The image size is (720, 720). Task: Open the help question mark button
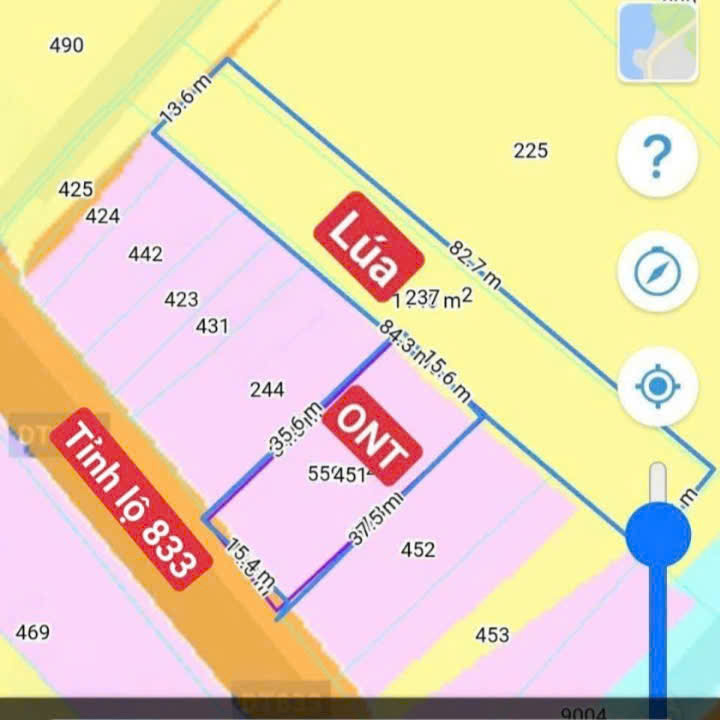coord(657,156)
